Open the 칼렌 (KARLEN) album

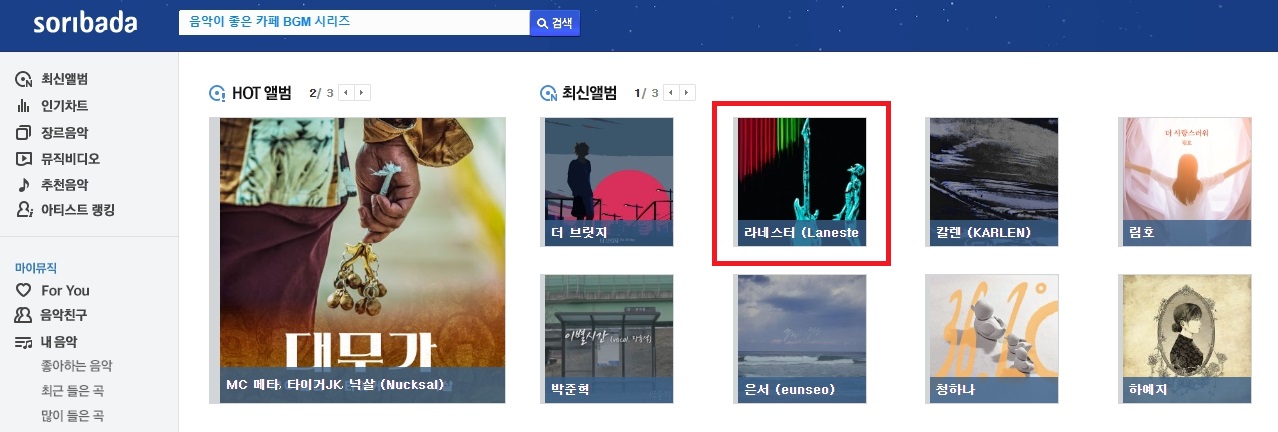click(x=992, y=181)
